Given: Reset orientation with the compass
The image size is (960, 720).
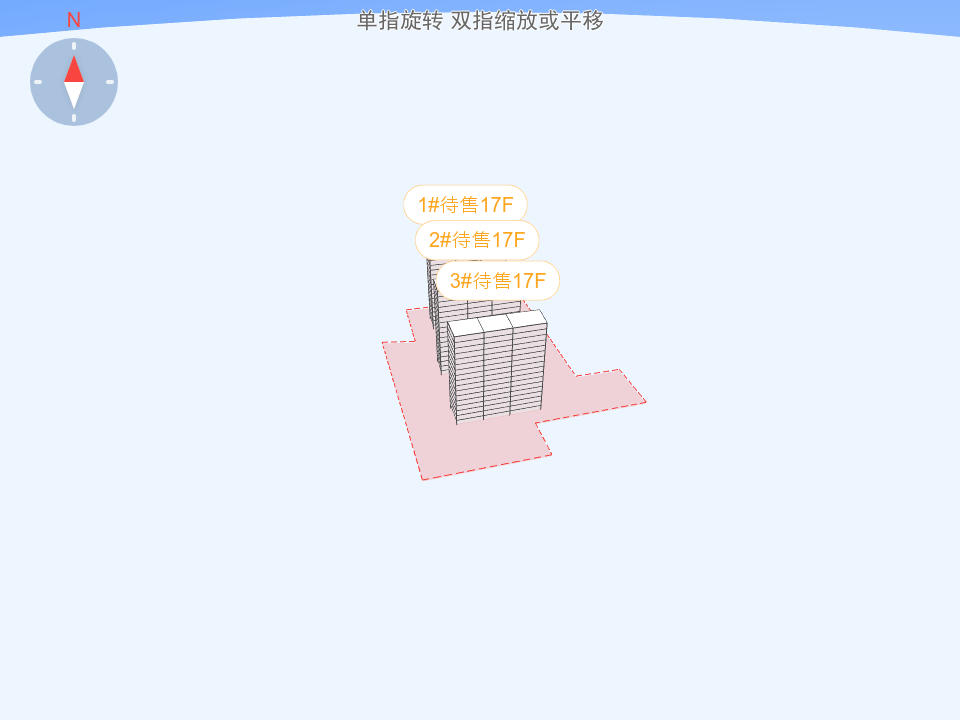Looking at the screenshot, I should coord(74,82).
